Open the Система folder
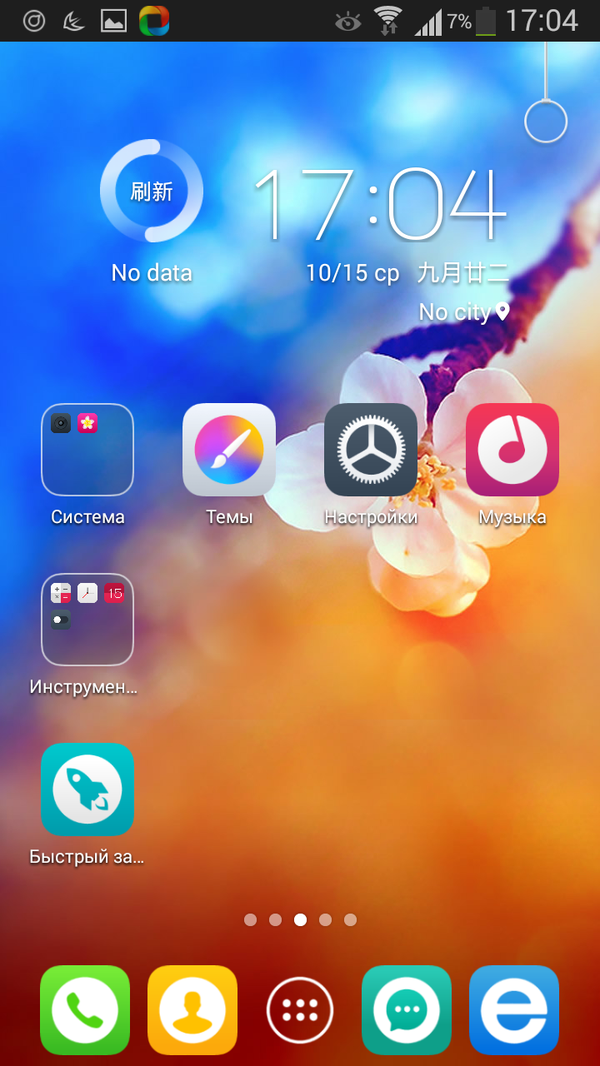Screen dimensions: 600x1066 (87, 449)
